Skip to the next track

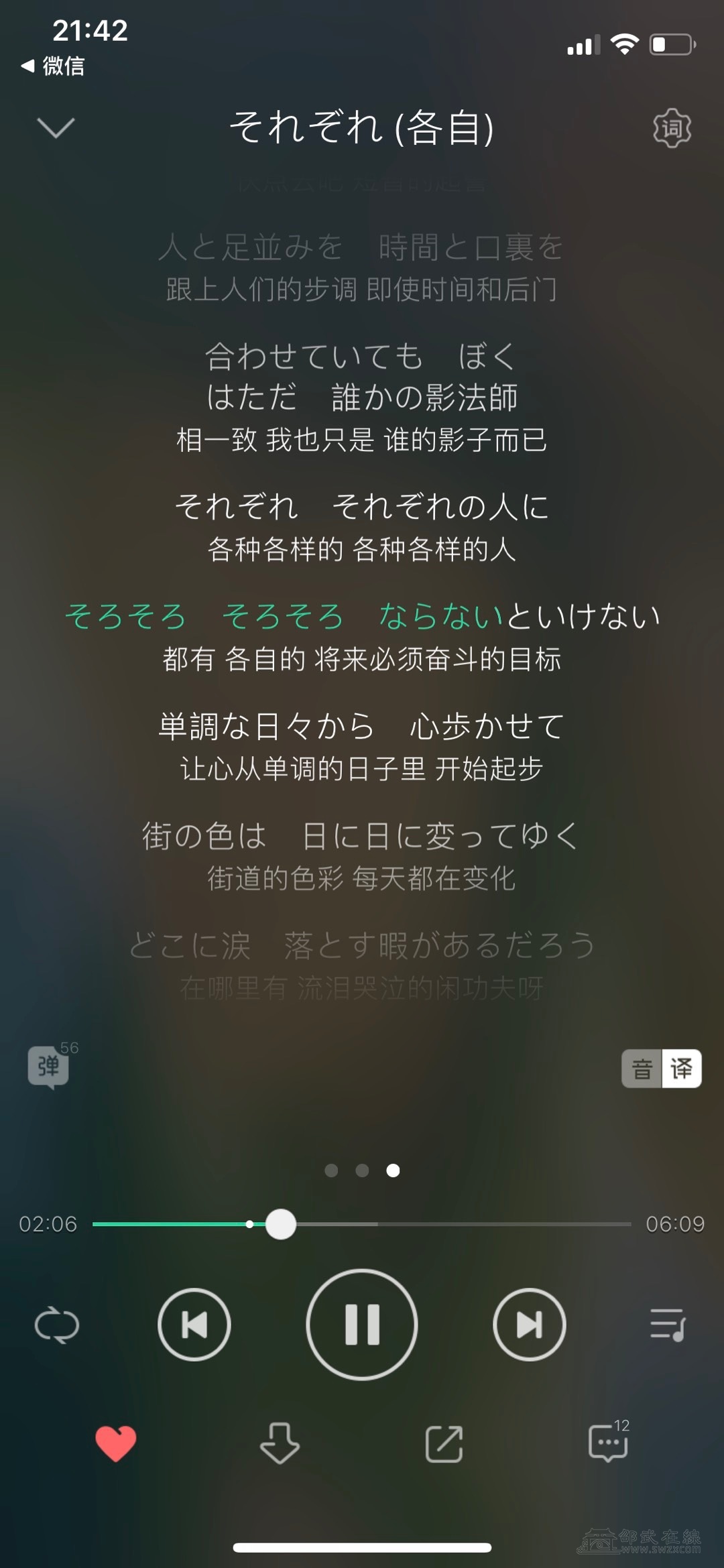coord(530,1325)
